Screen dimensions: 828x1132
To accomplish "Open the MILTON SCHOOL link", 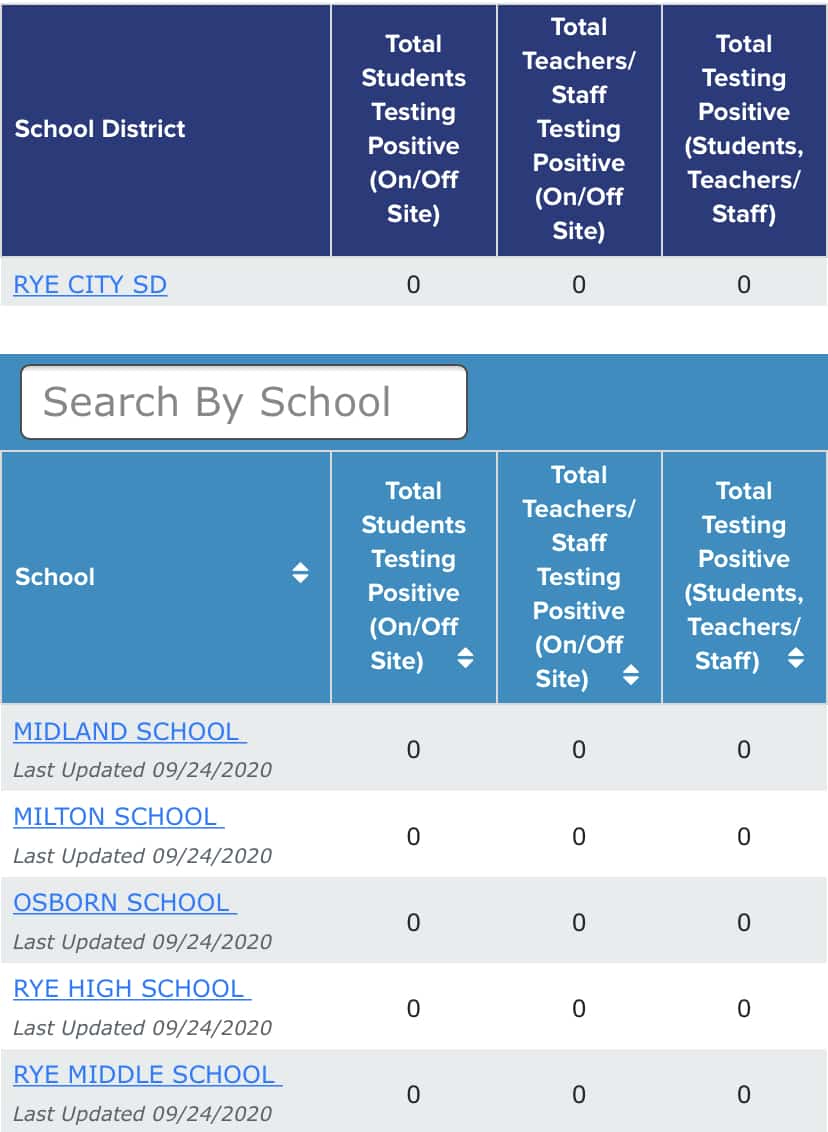I will pyautogui.click(x=118, y=817).
